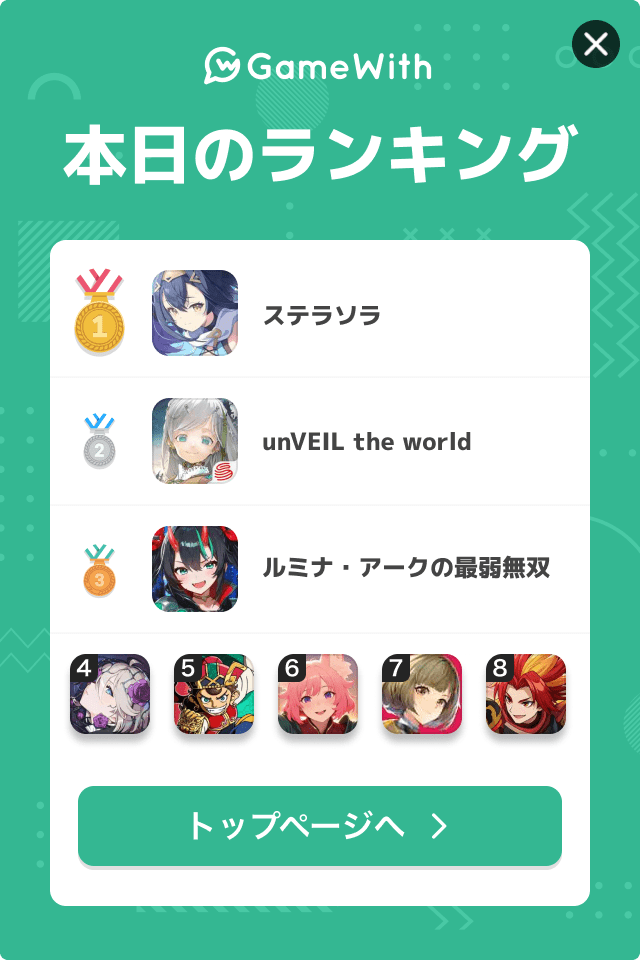The height and width of the screenshot is (960, 640).
Task: Open third-ranked ルミナ・アークの最弱無双
Action: click(320, 569)
